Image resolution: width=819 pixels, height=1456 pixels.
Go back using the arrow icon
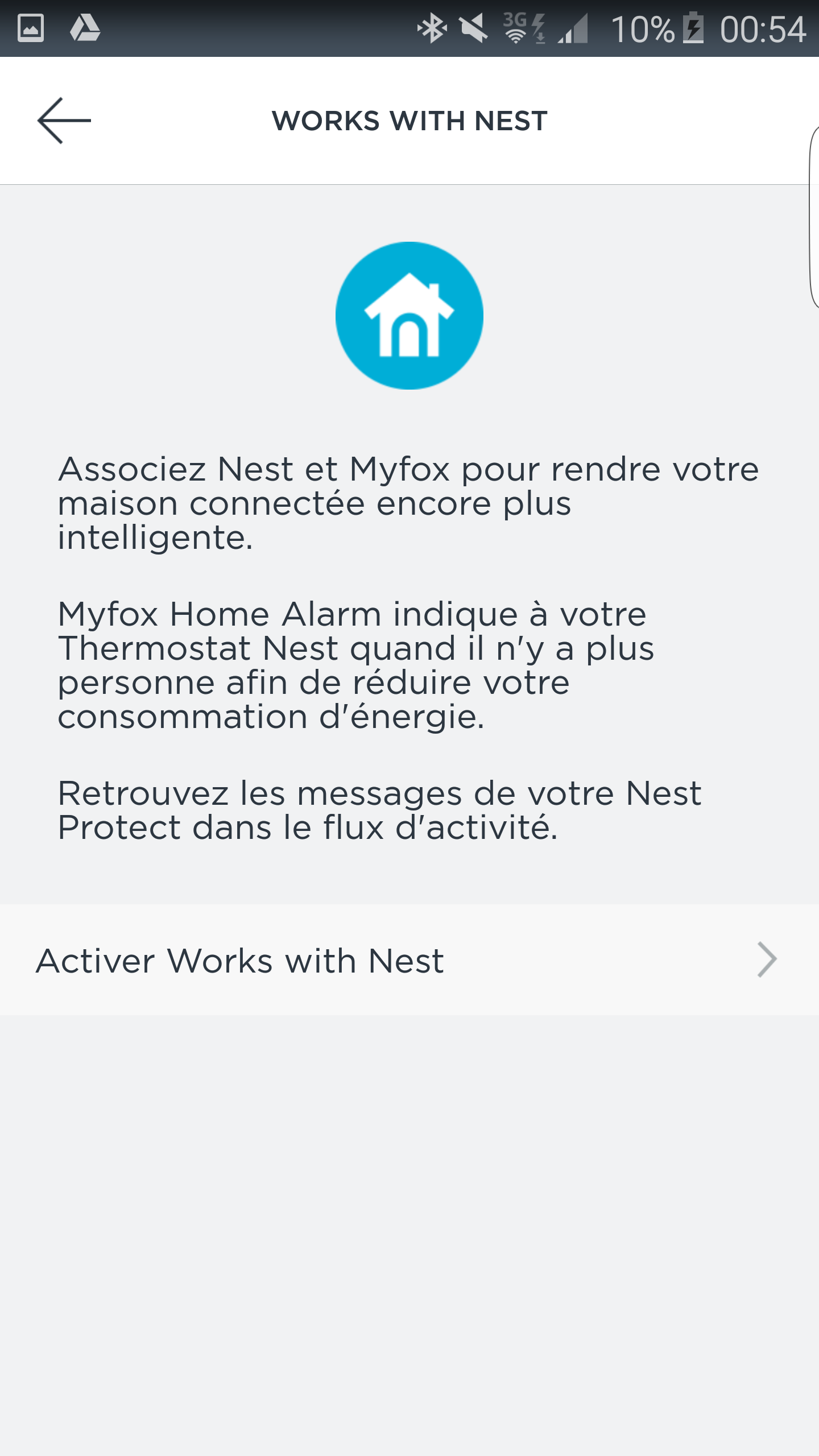coord(64,121)
